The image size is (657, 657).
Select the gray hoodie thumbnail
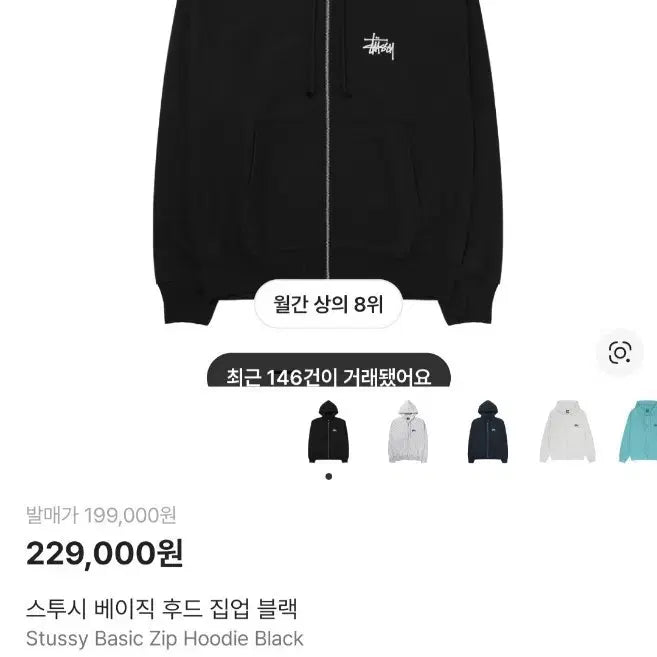(x=408, y=431)
